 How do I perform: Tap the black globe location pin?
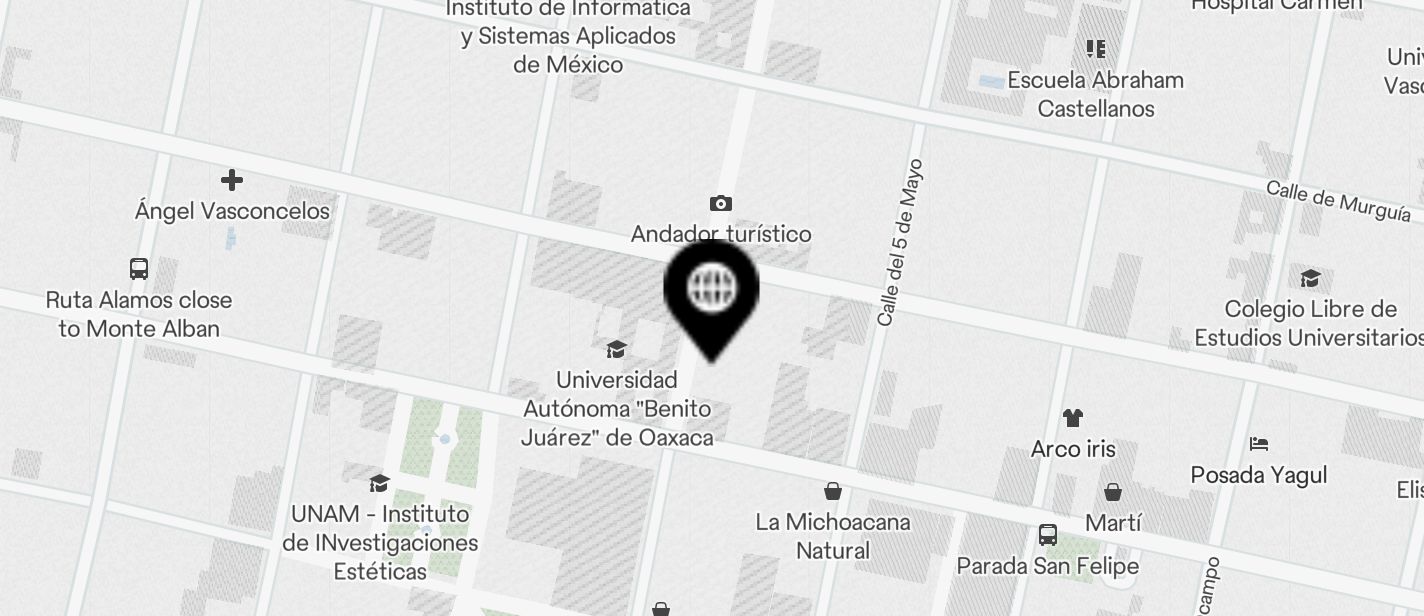(711, 290)
